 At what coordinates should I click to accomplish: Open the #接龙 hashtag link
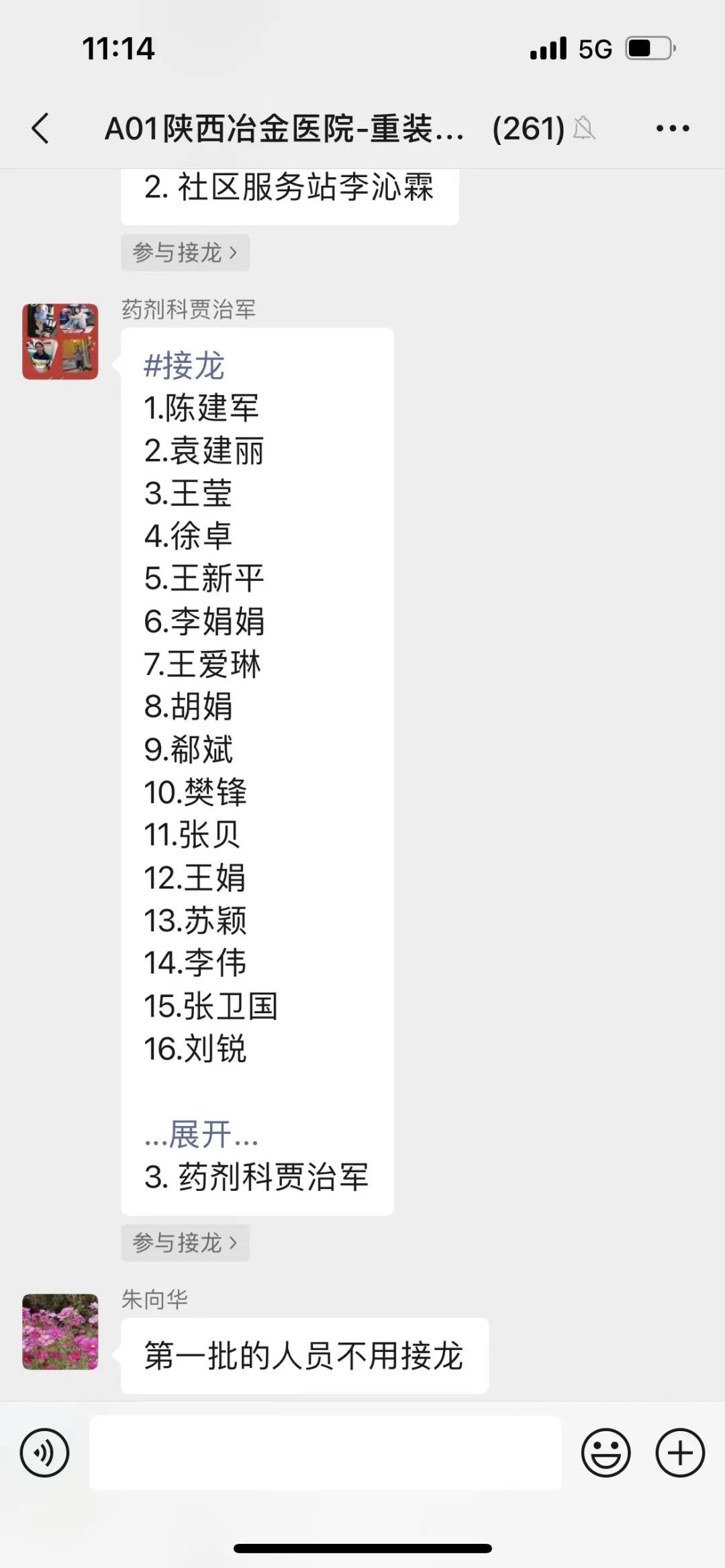184,366
